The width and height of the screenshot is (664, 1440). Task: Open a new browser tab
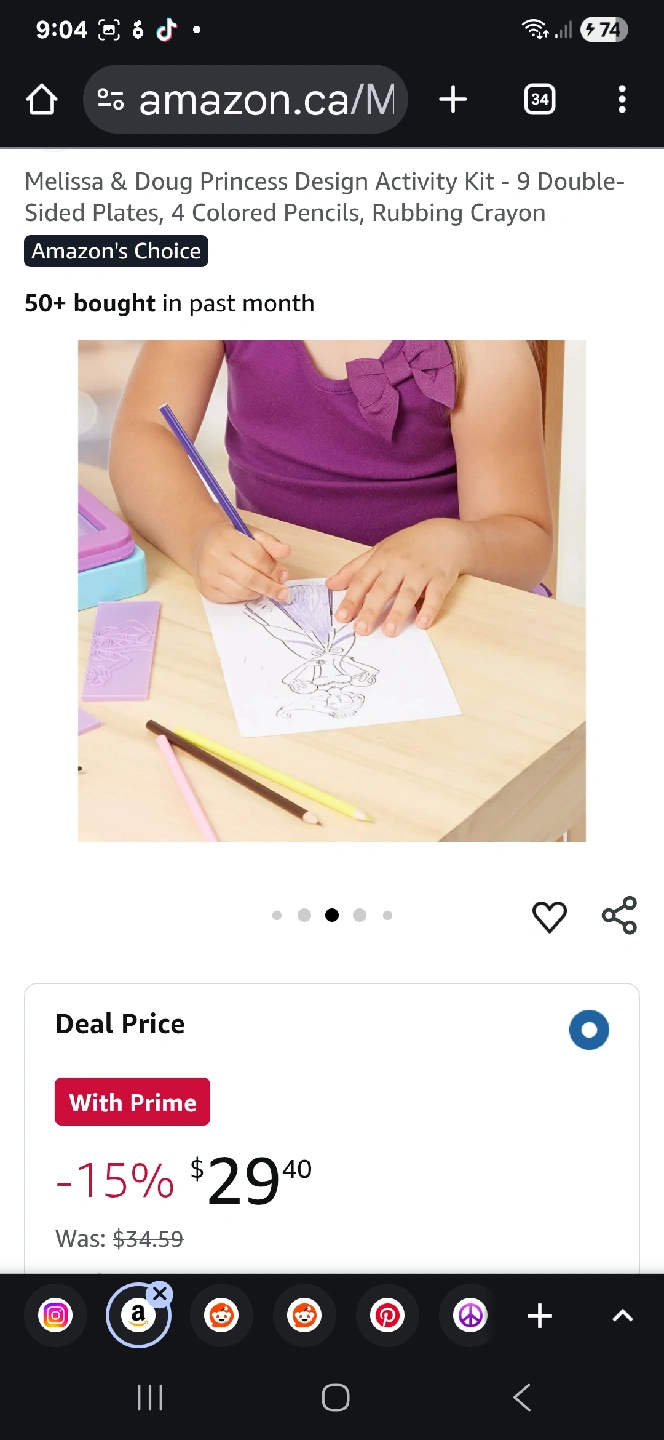pyautogui.click(x=453, y=100)
